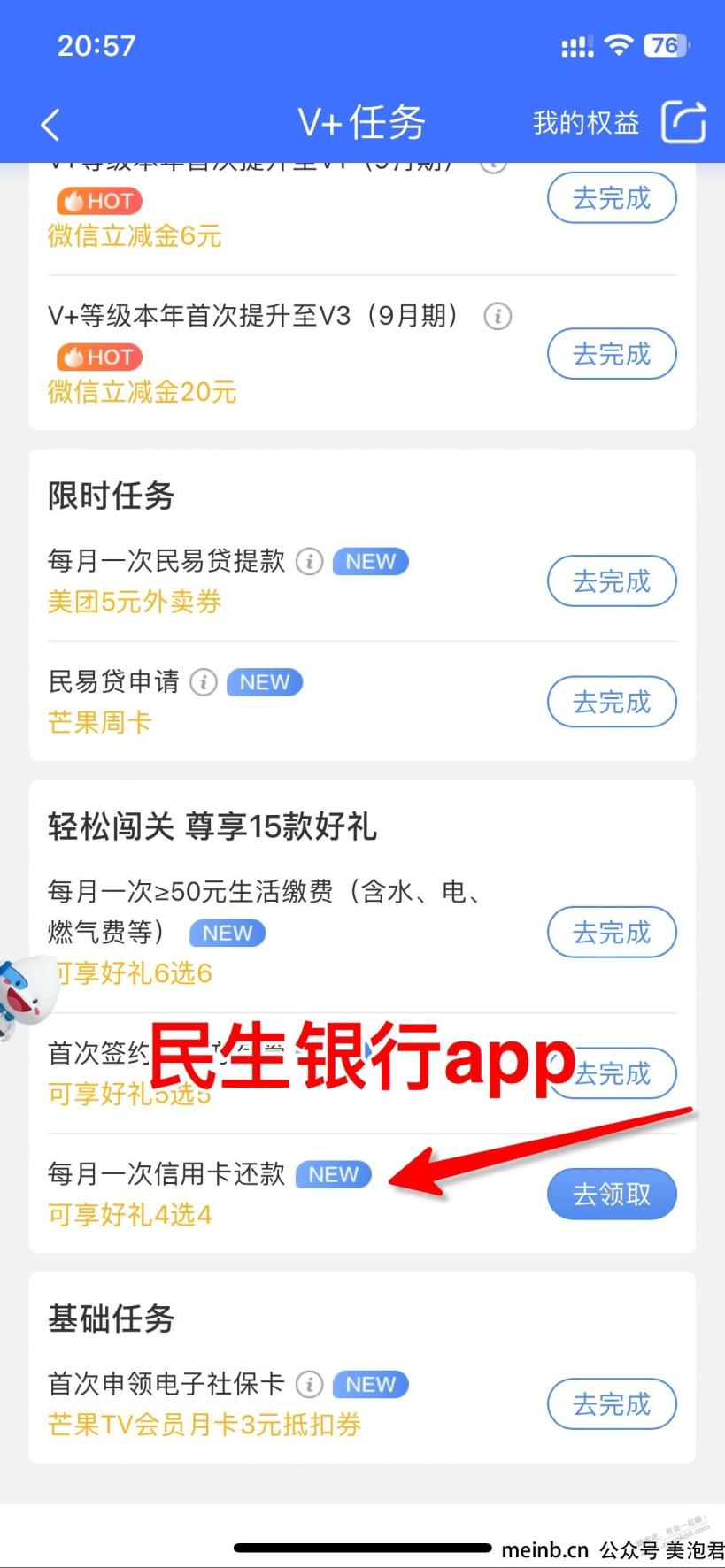
Task: Claim reward with 去领取 for 信用卡还款
Action: point(612,1195)
